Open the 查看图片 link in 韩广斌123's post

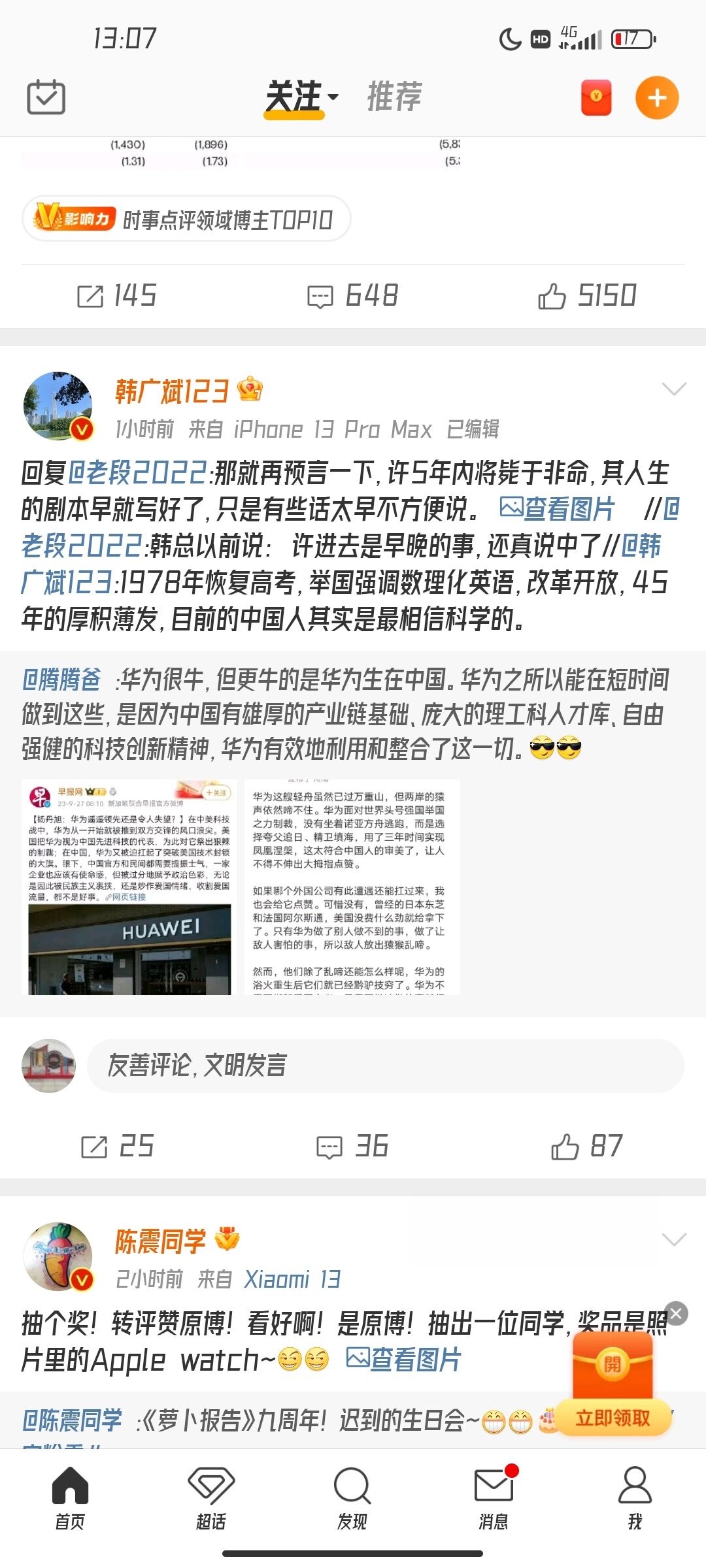click(557, 508)
